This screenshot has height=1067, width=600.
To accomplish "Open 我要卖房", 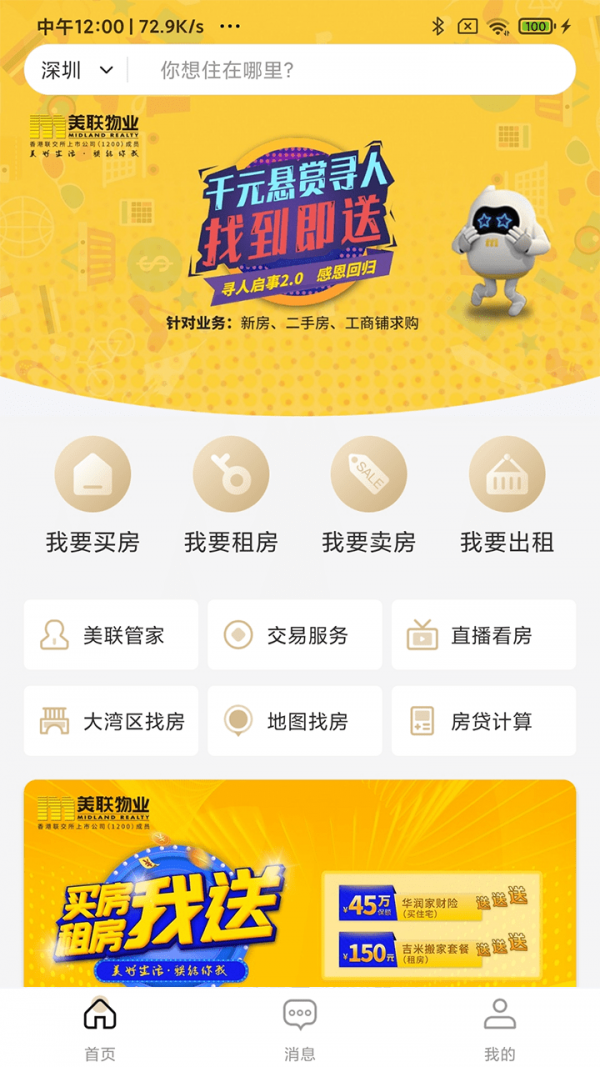I will [369, 495].
